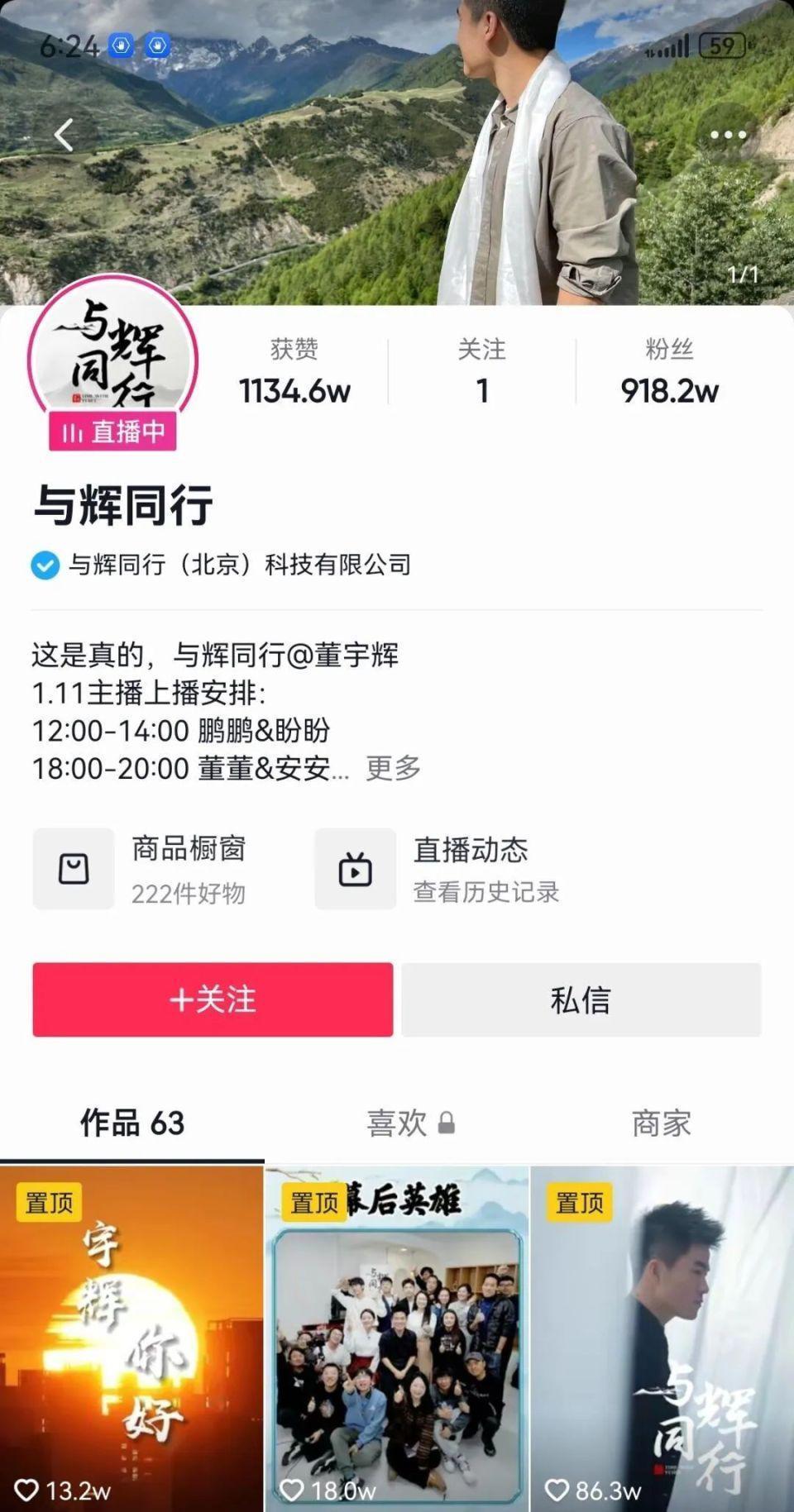The image size is (794, 1512).
Task: Open the shopping bag 商品橱窗 icon
Action: (73, 866)
